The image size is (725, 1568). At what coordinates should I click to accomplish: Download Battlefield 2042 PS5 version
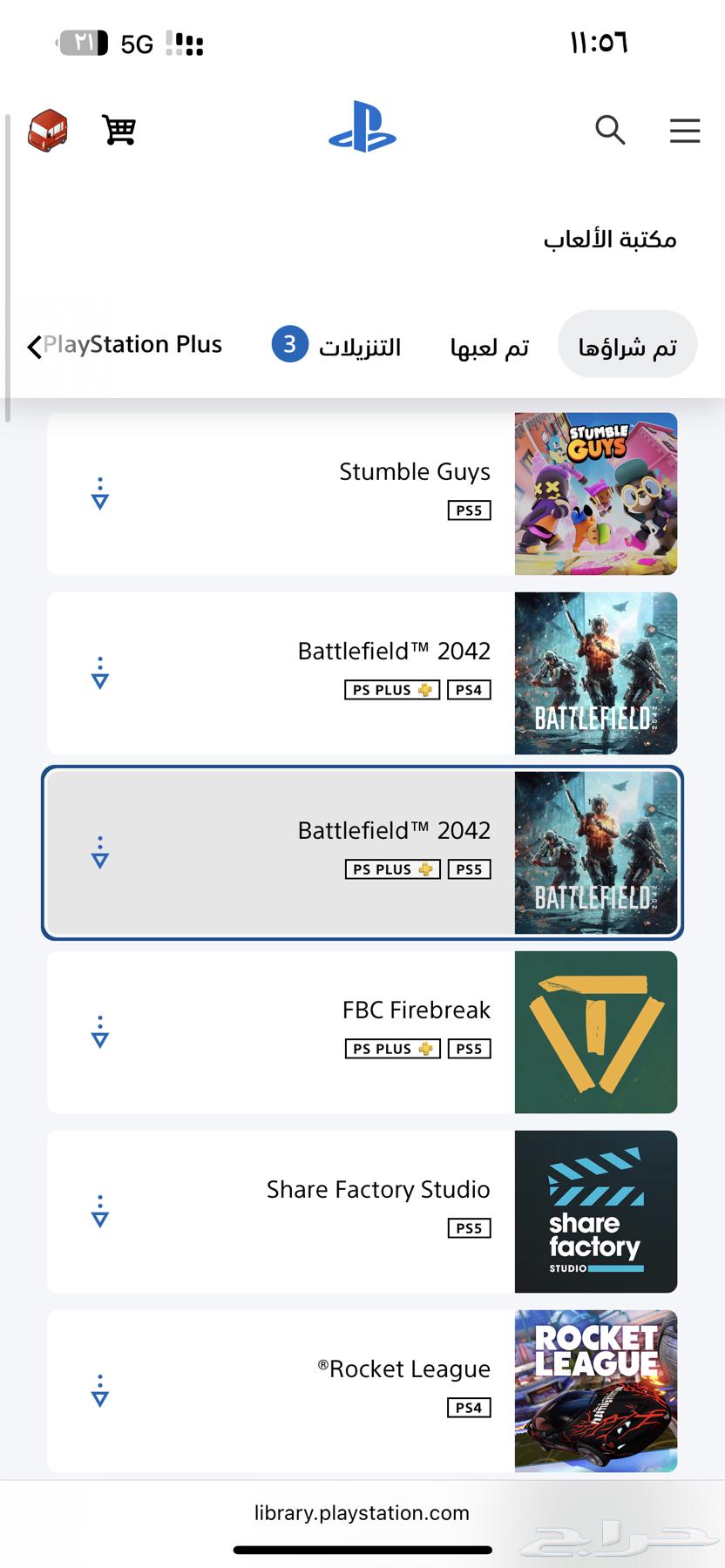(100, 853)
